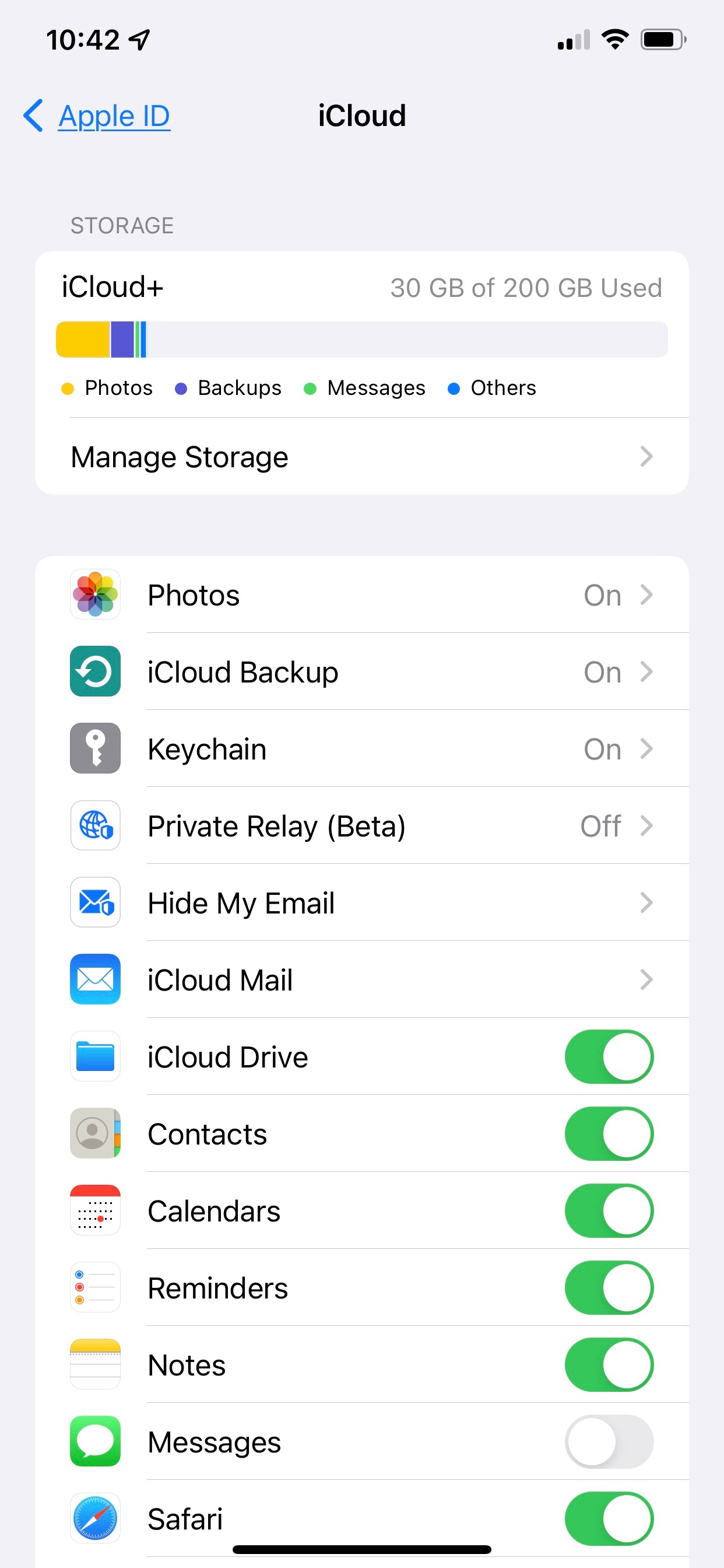Open Photos iCloud settings
The width and height of the screenshot is (724, 1568).
(x=361, y=594)
